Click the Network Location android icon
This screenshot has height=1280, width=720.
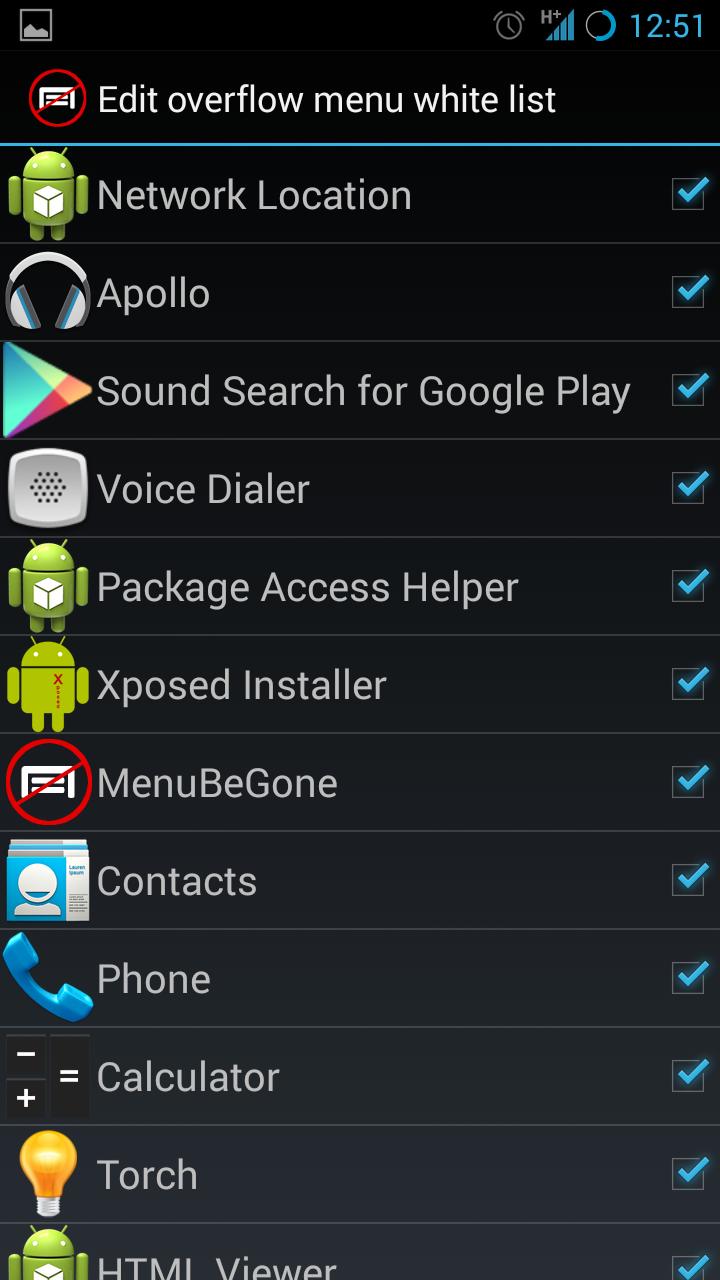(47, 194)
